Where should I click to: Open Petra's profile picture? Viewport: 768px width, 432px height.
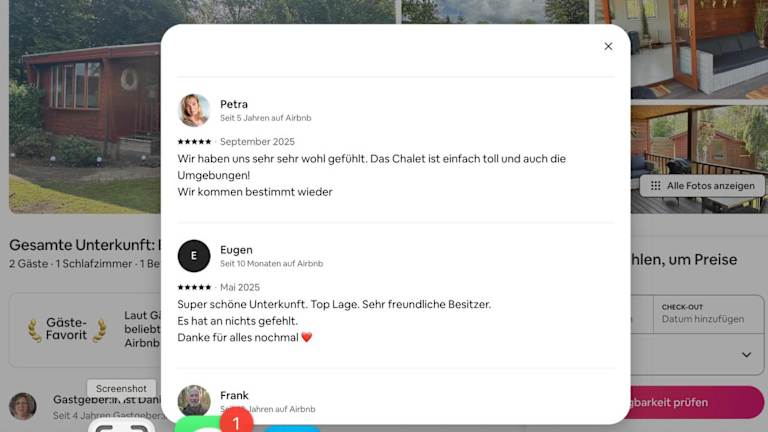[194, 110]
